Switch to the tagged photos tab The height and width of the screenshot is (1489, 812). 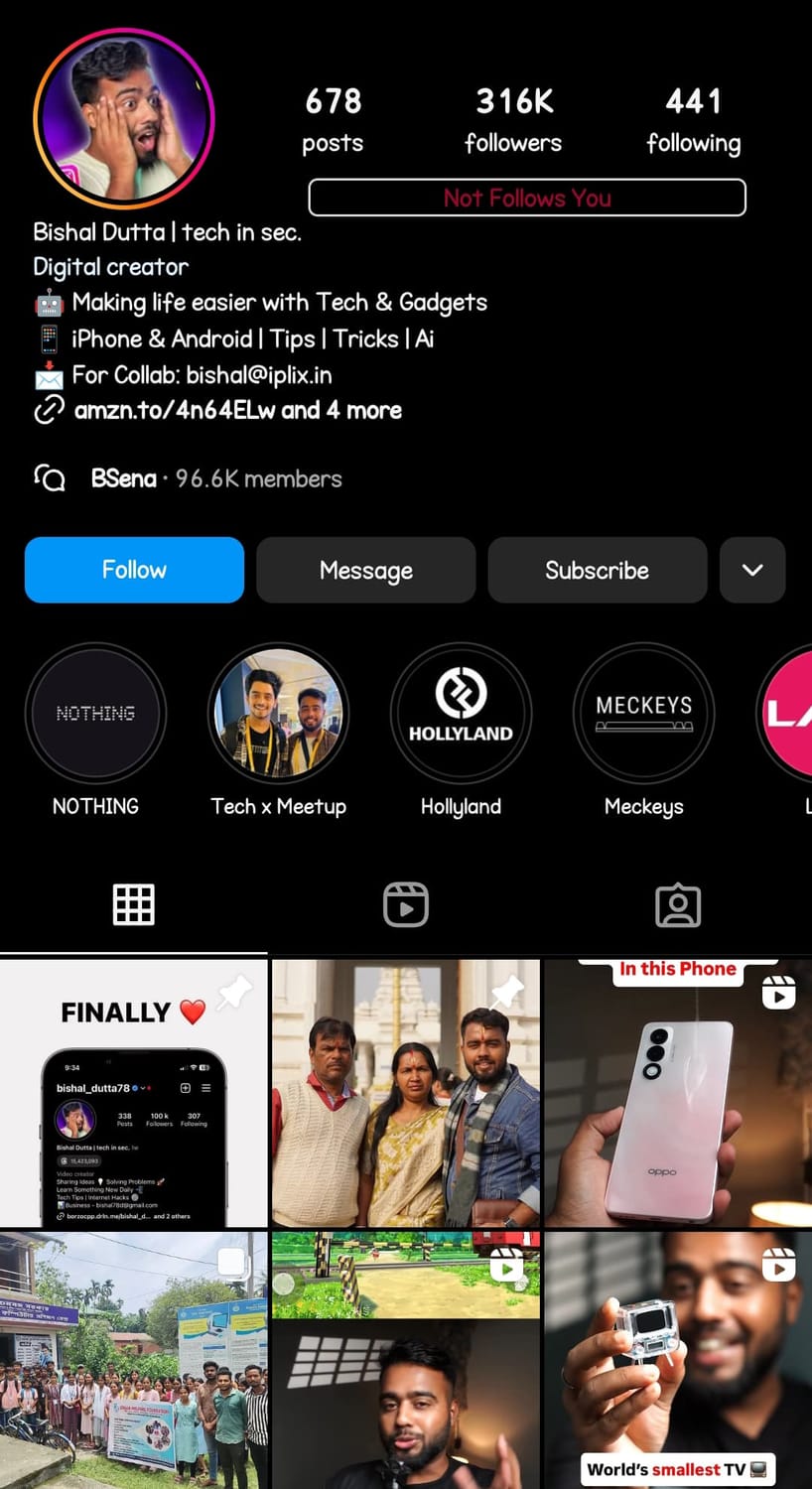click(678, 904)
